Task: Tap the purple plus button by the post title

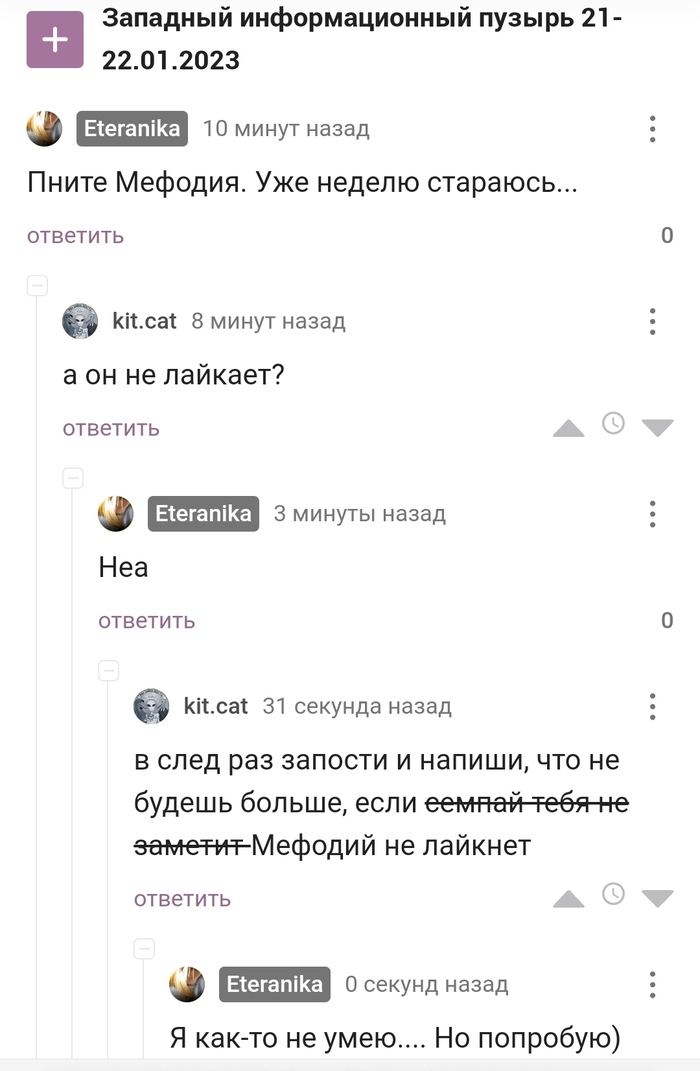Action: 55,40
